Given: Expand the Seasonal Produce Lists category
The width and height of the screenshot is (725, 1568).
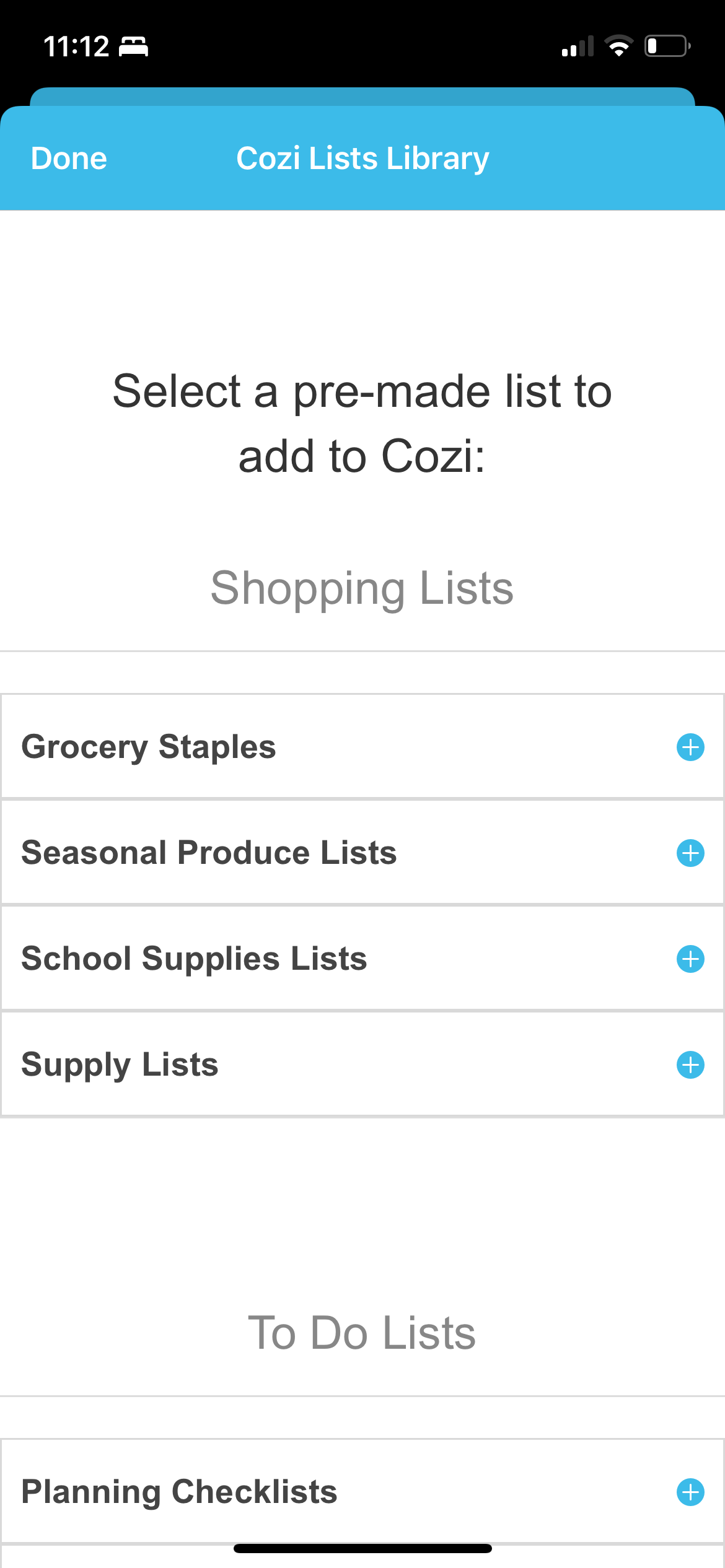Looking at the screenshot, I should point(248,853).
